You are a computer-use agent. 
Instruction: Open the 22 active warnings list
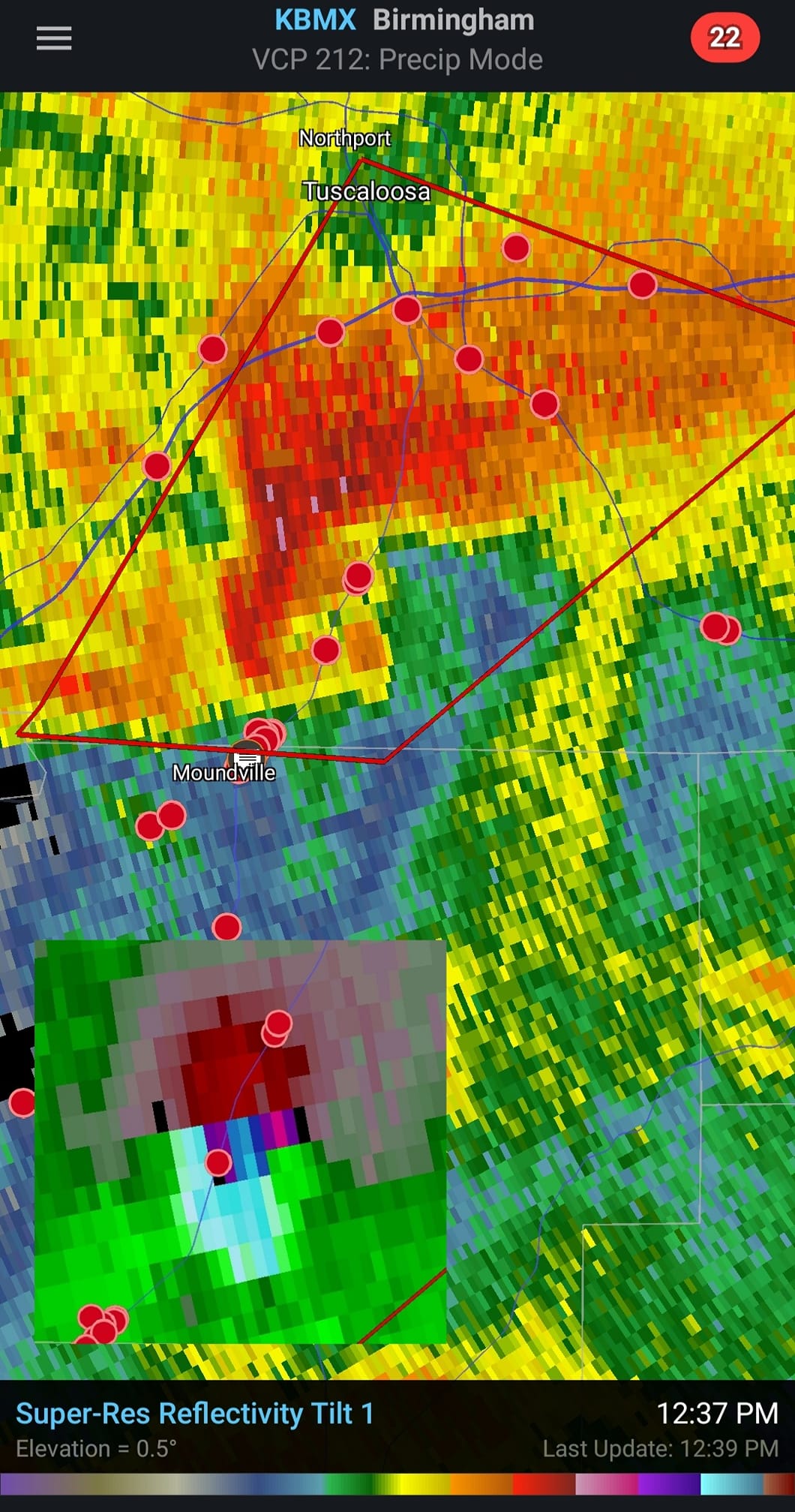724,38
